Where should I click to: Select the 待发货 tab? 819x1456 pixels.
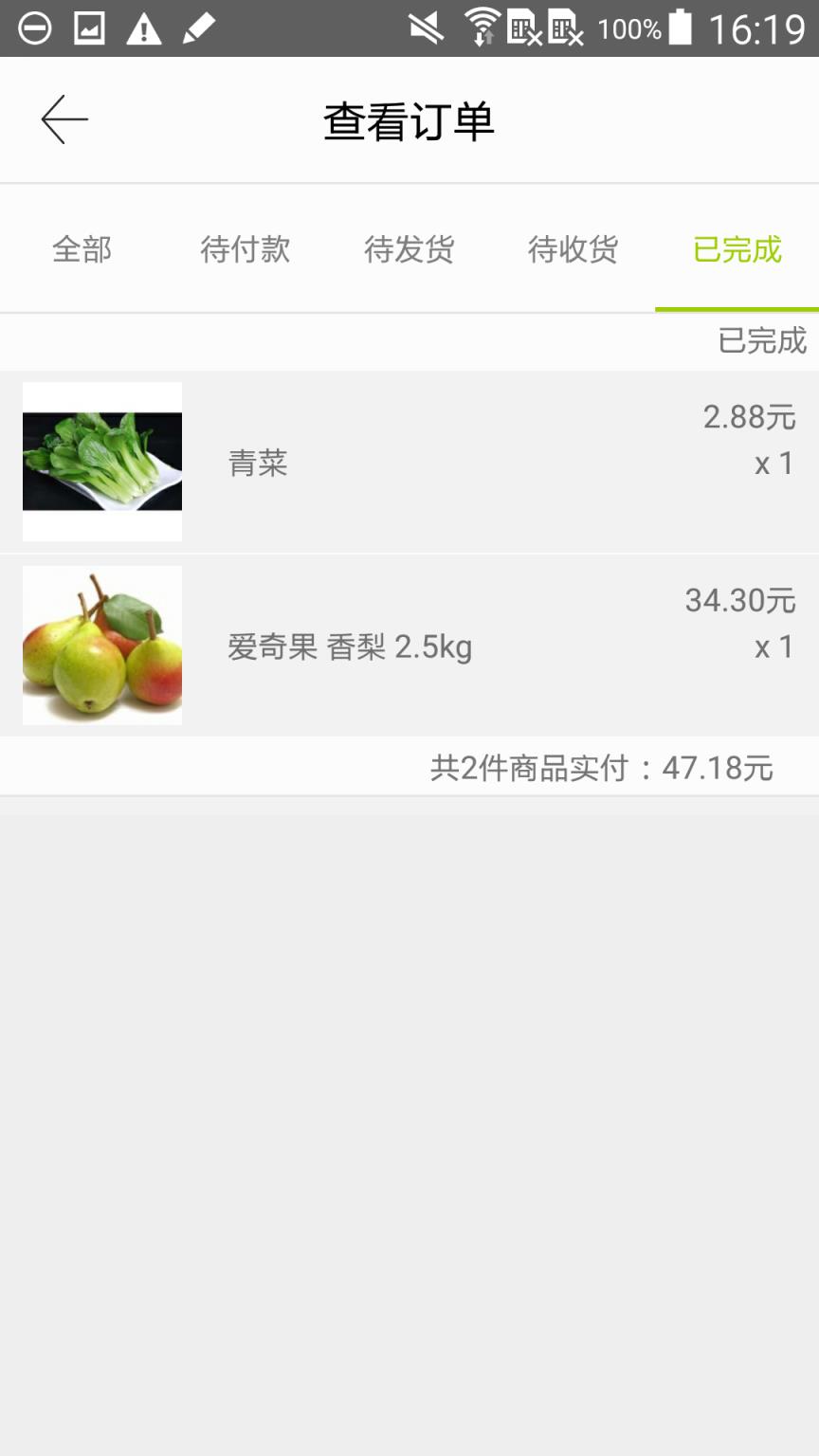coord(409,249)
